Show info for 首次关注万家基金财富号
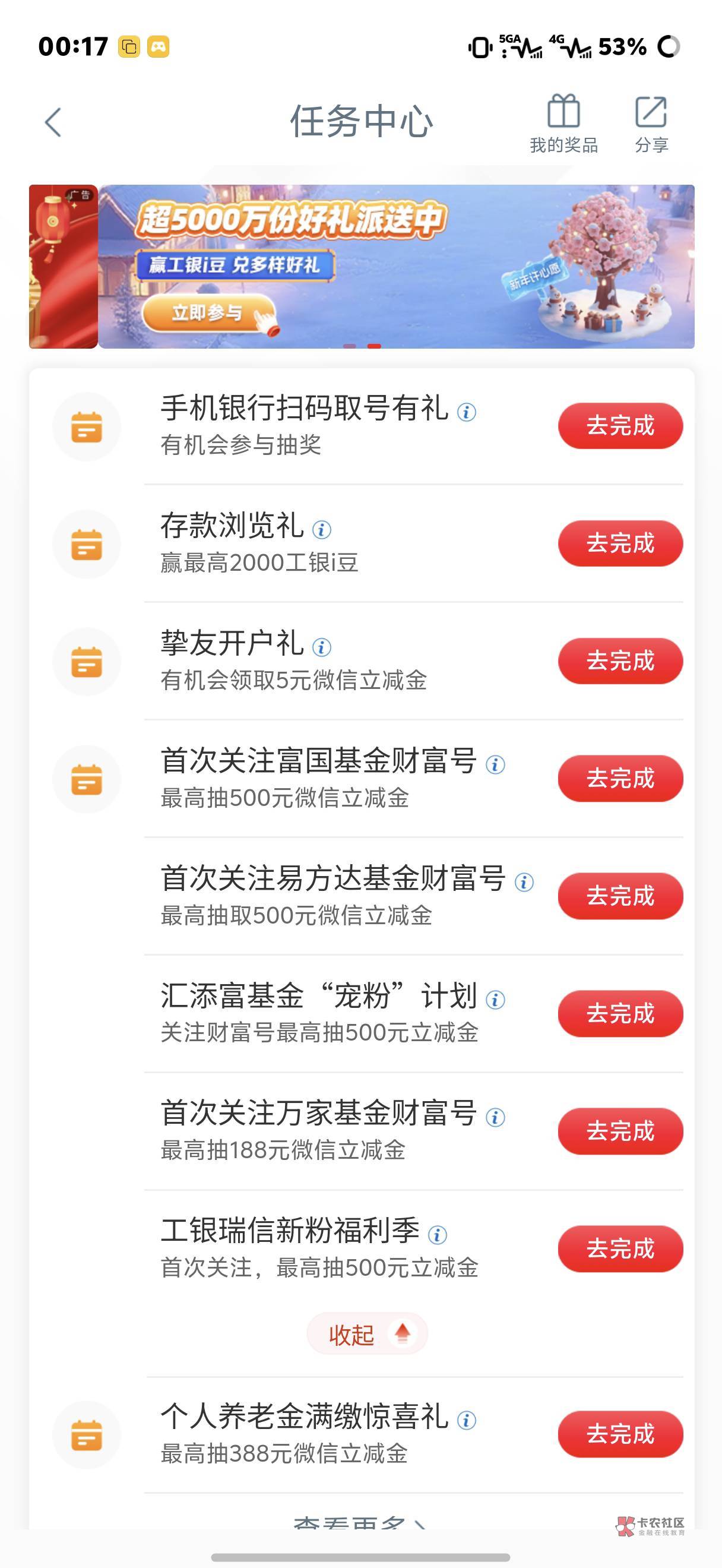This screenshot has width=722, height=1568. tap(495, 1117)
